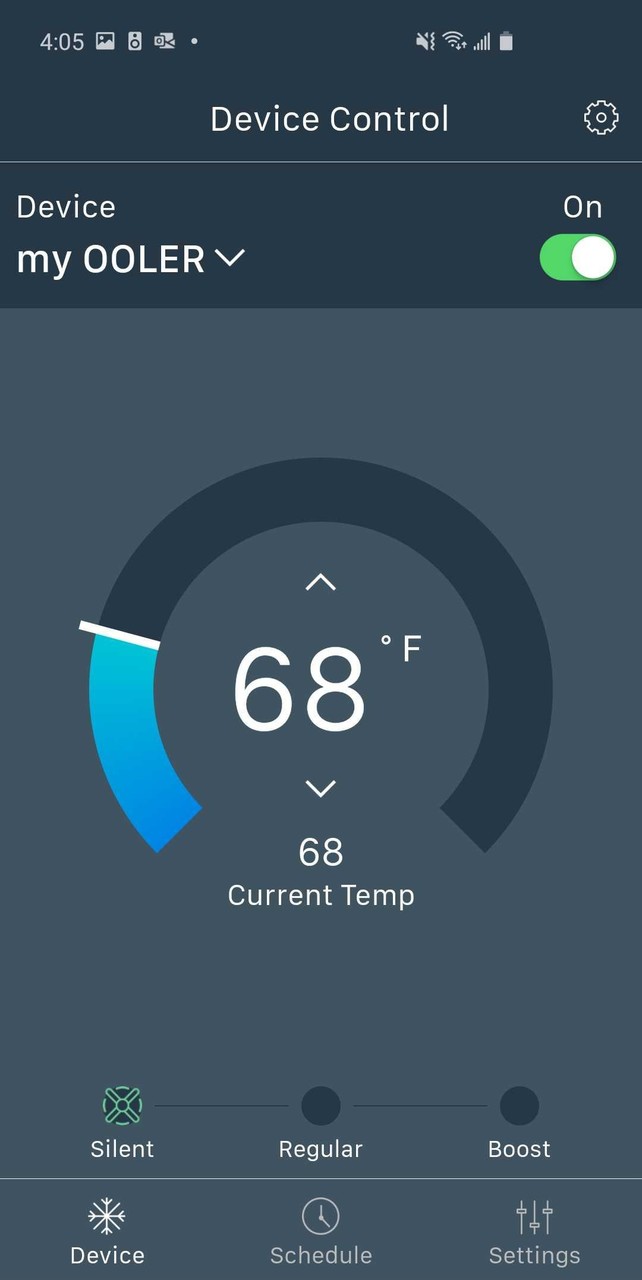Select Silent fan mode
Screen dimensions: 642x1280
[x=122, y=1106]
